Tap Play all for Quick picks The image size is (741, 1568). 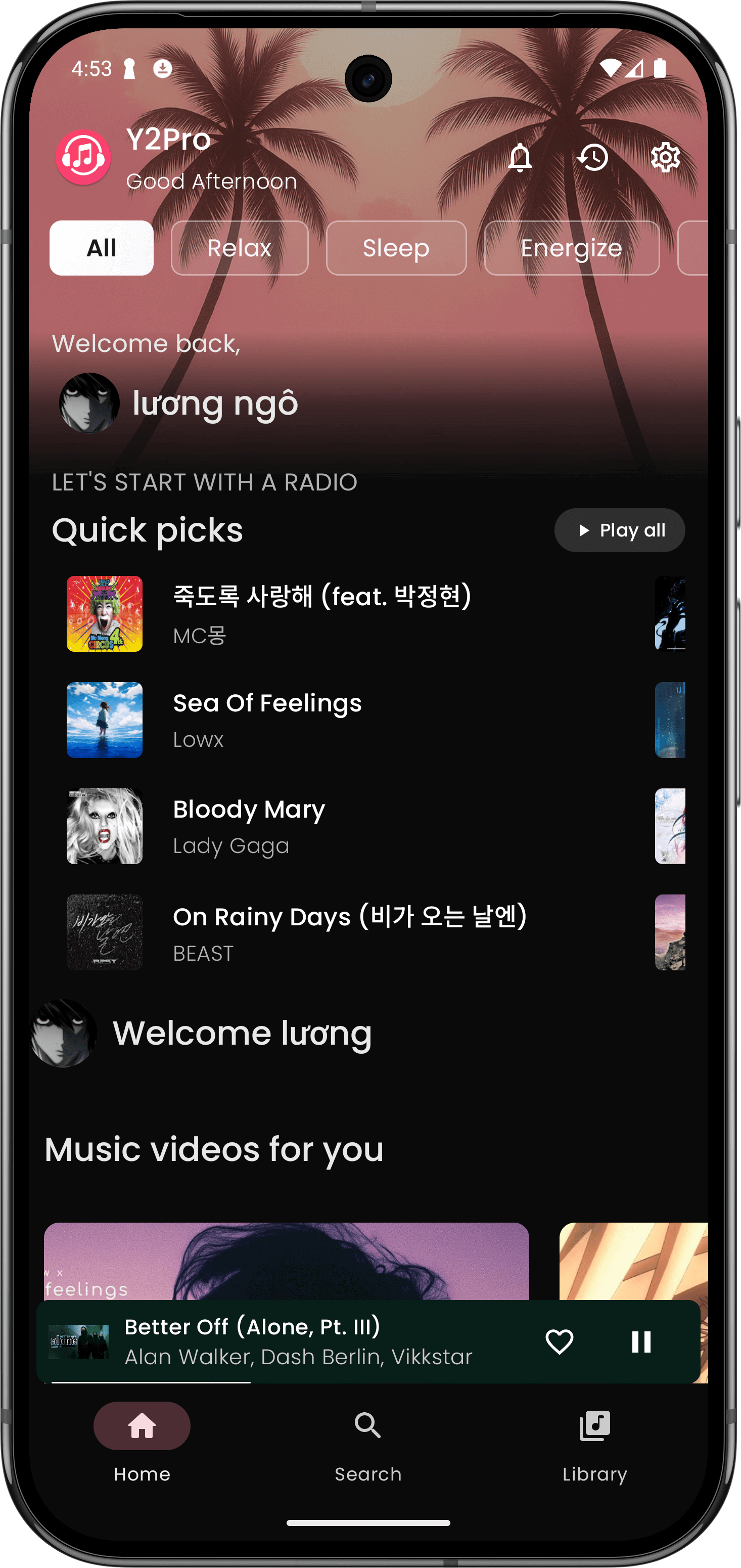(x=619, y=529)
